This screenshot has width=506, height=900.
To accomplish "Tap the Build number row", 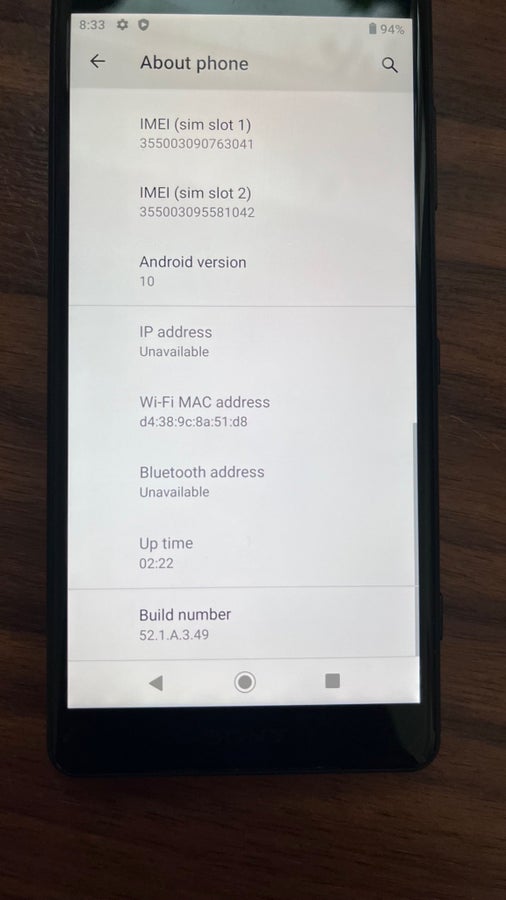I will pyautogui.click(x=242, y=624).
